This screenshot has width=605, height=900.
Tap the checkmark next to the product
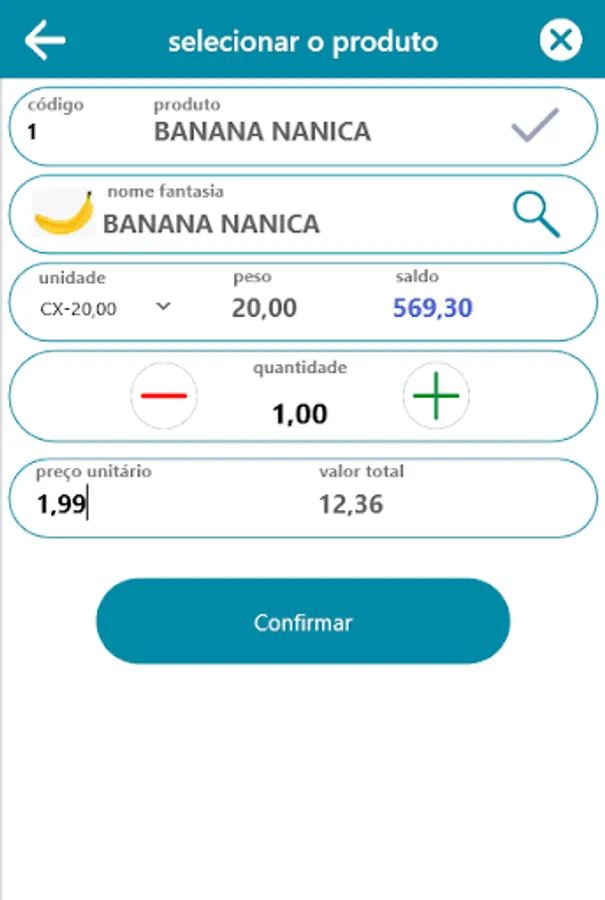(535, 129)
